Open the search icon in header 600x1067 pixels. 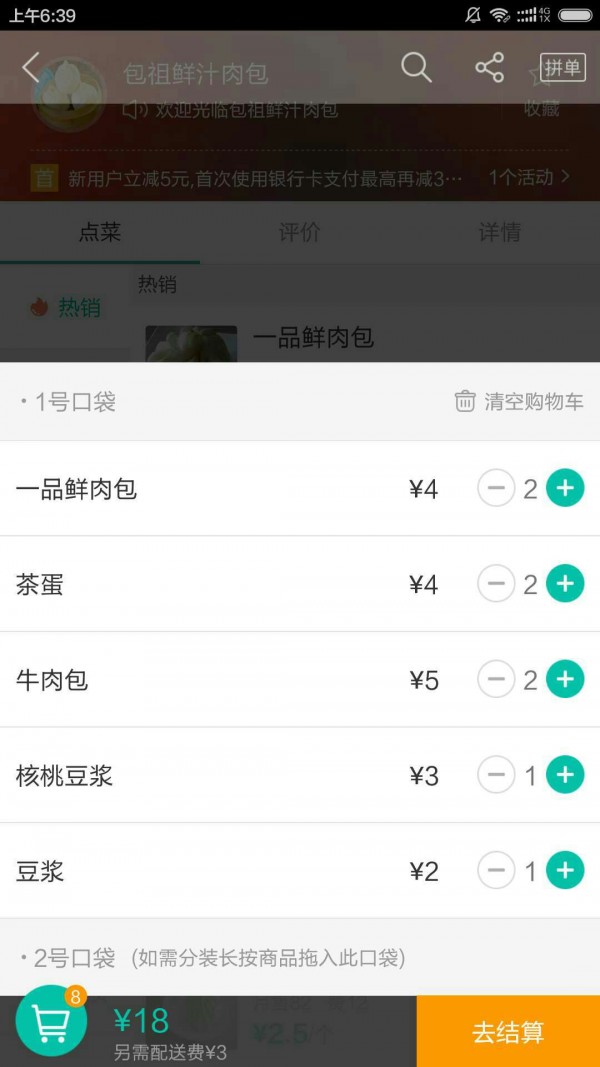(416, 67)
